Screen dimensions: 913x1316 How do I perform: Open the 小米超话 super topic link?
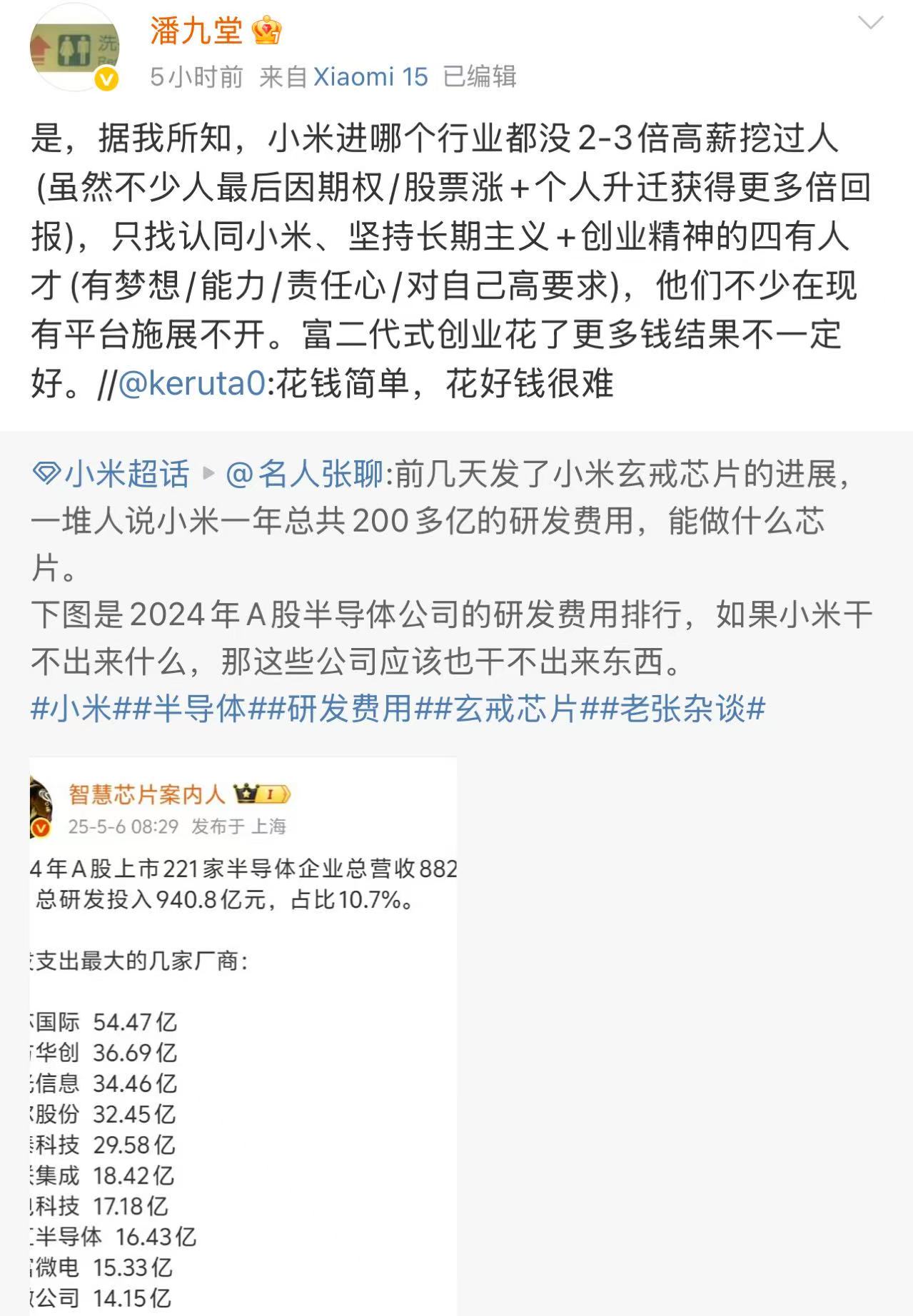click(x=112, y=474)
